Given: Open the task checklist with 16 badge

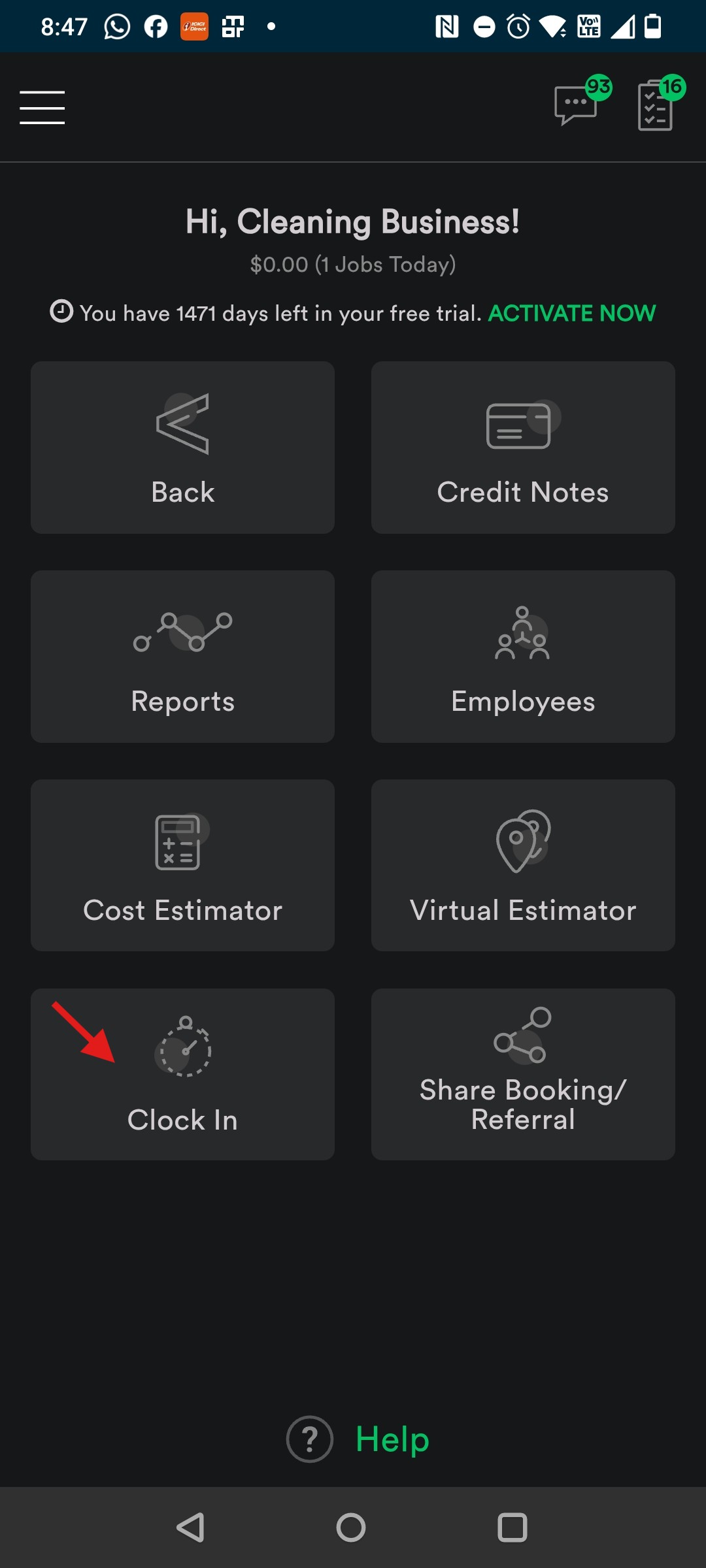Looking at the screenshot, I should coord(660,103).
